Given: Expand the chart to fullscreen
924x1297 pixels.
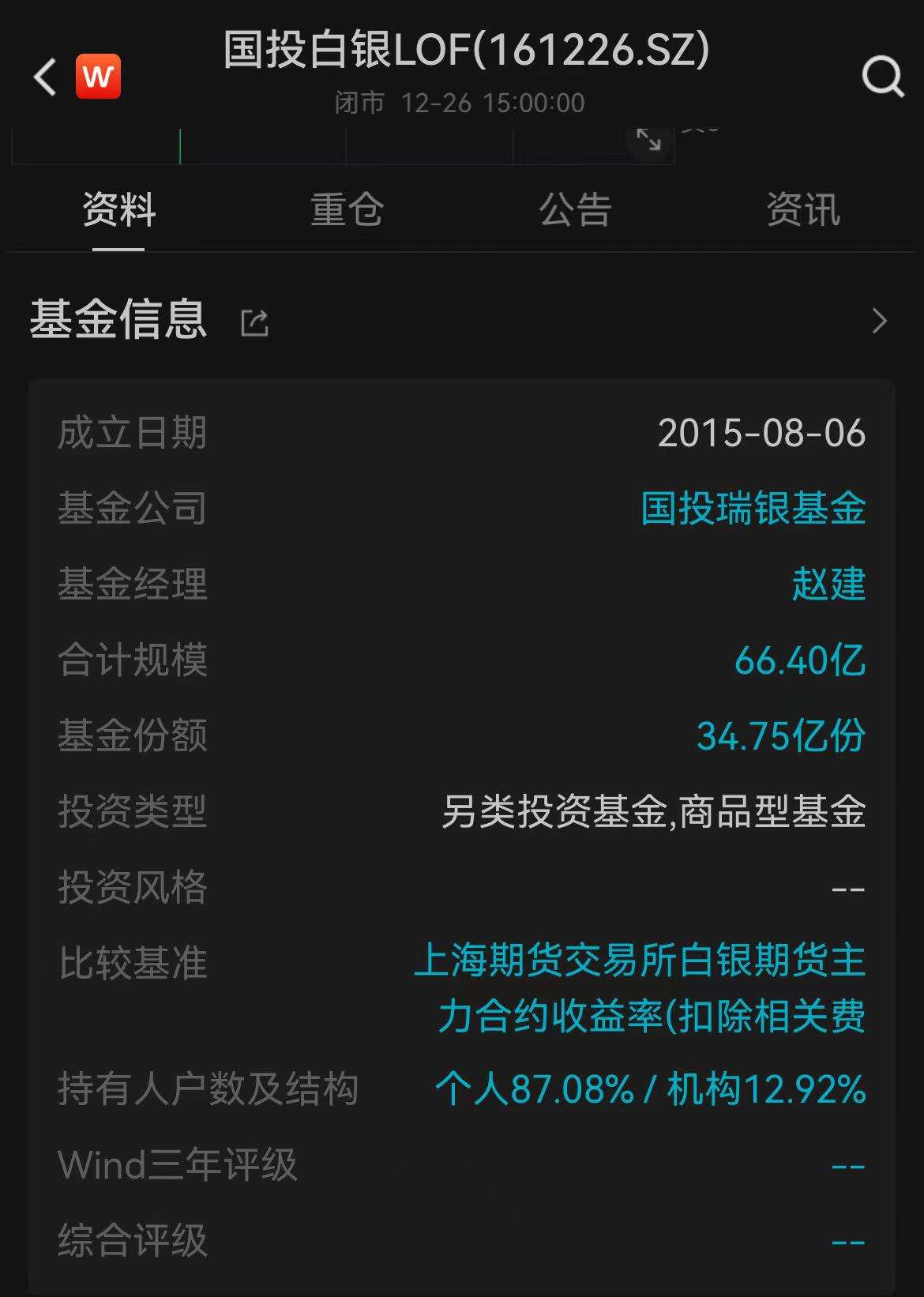Looking at the screenshot, I should pos(648,140).
